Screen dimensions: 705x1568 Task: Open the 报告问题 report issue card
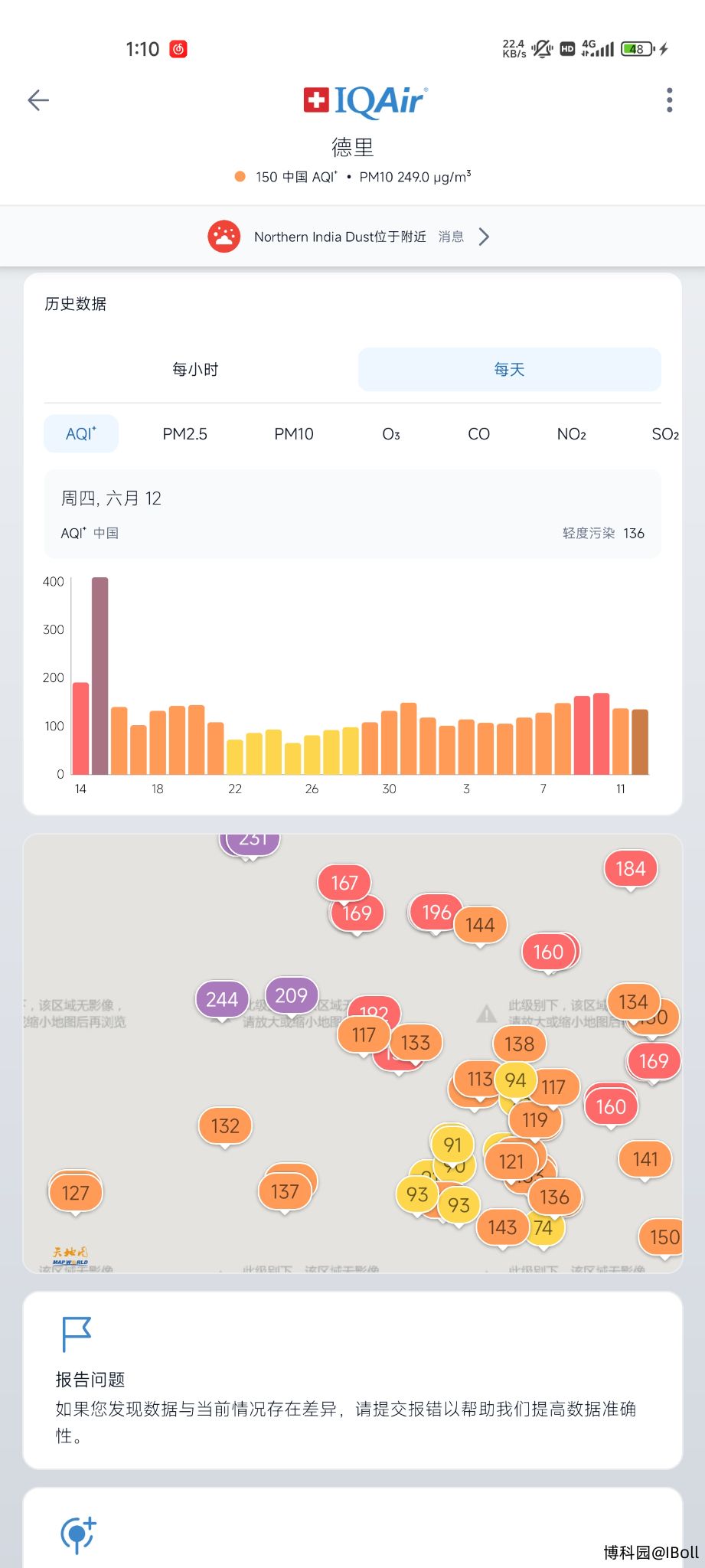352,1380
